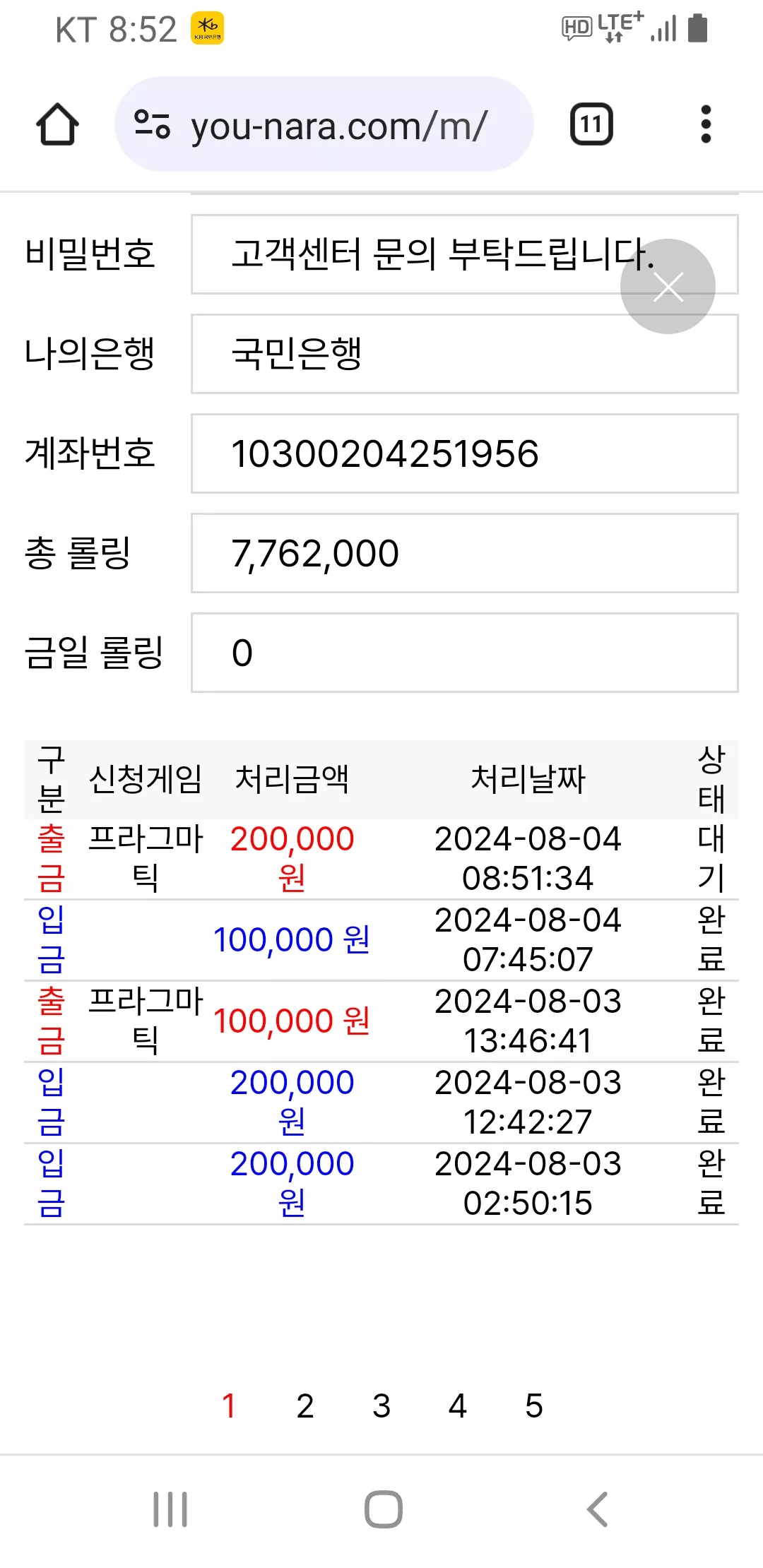Go to page 2 of the history
This screenshot has height=1568, width=763.
[305, 1406]
